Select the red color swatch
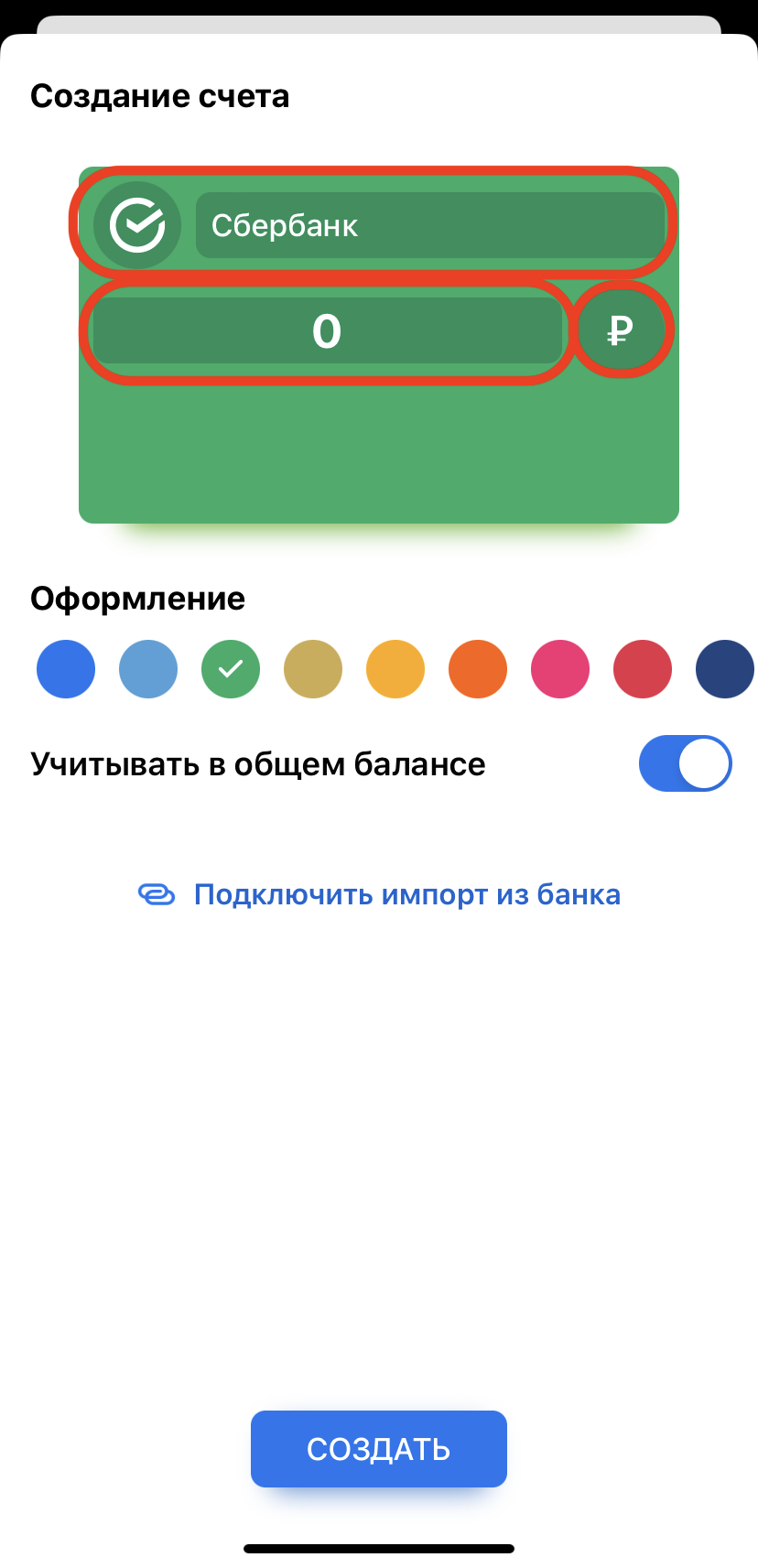Image resolution: width=758 pixels, height=1568 pixels. 643,669
